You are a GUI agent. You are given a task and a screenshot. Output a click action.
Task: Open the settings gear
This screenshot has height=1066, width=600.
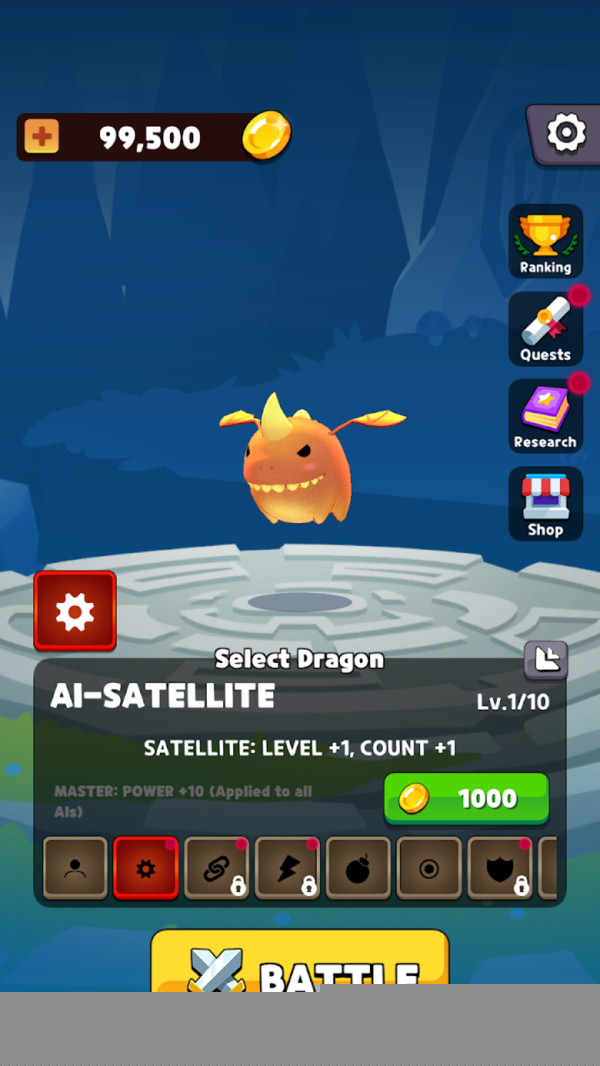tap(565, 133)
